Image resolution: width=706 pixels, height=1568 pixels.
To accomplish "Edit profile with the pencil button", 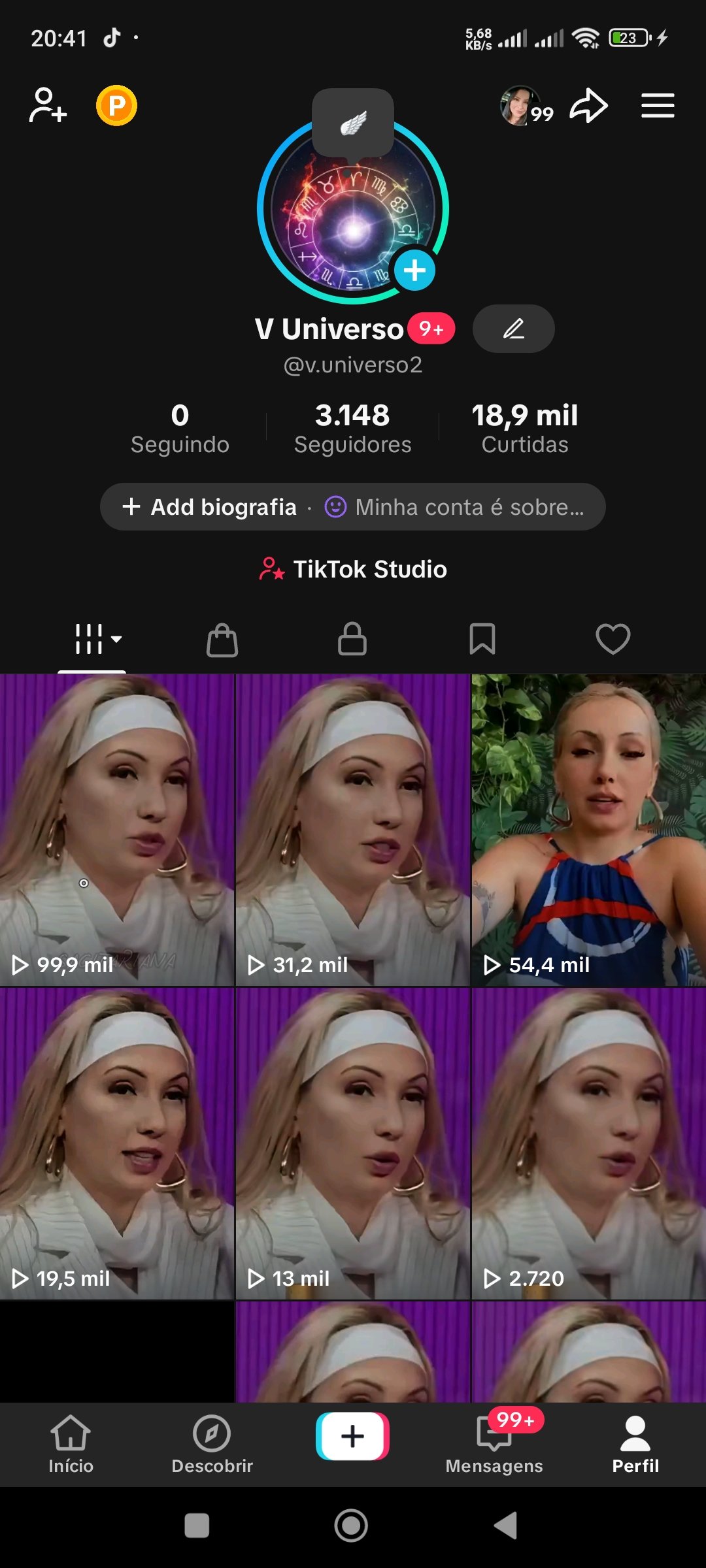I will (x=514, y=329).
